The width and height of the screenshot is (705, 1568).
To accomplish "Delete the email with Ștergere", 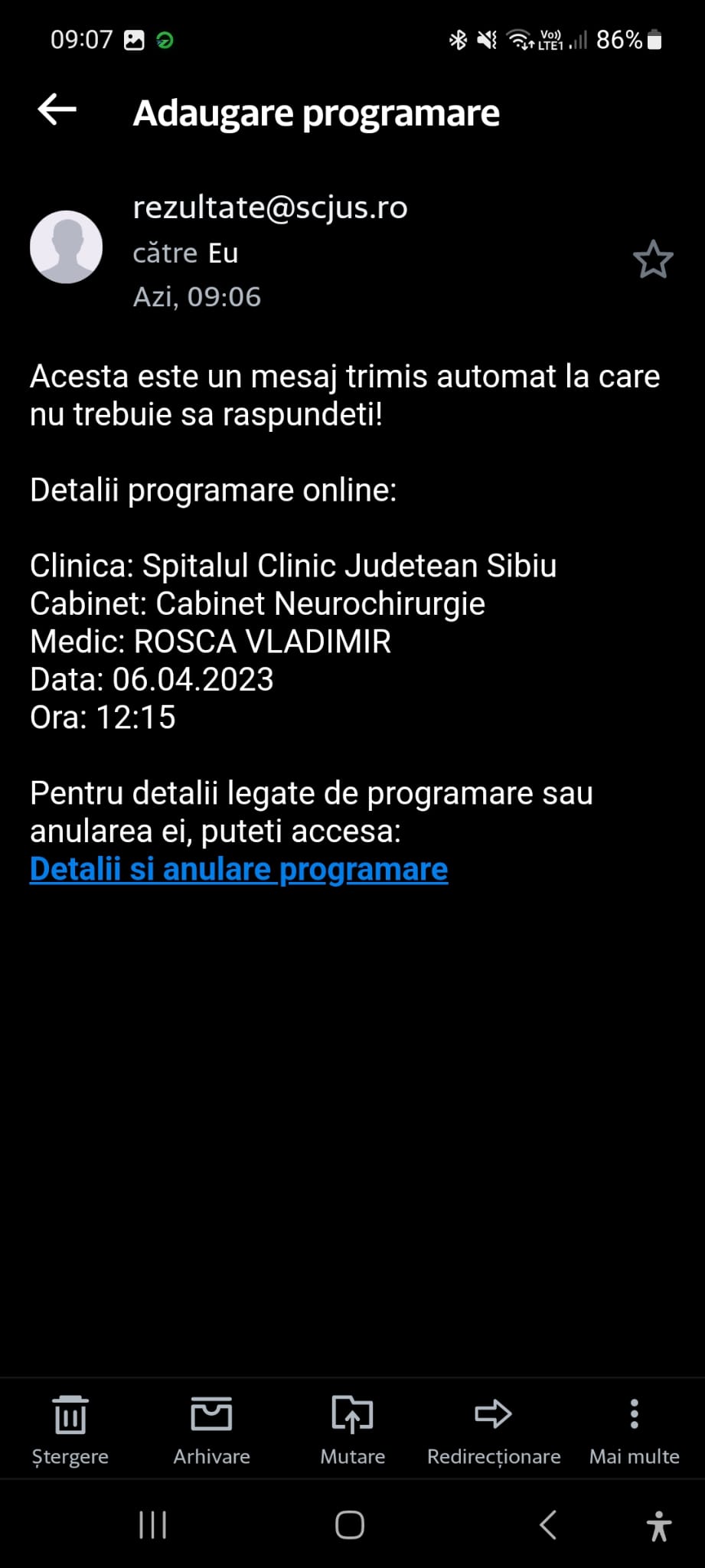I will coord(70,1429).
